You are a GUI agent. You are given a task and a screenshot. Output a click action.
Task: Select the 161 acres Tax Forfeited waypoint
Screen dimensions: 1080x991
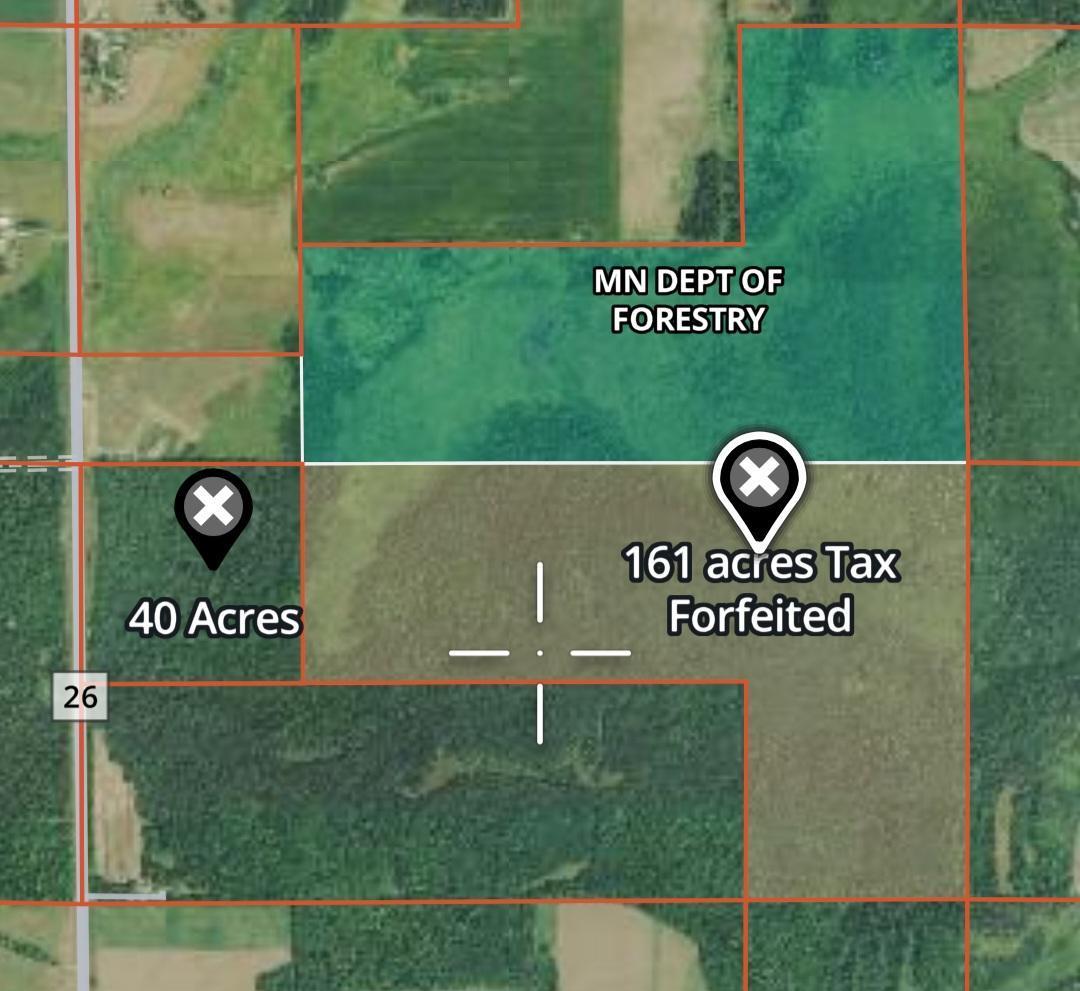click(760, 481)
